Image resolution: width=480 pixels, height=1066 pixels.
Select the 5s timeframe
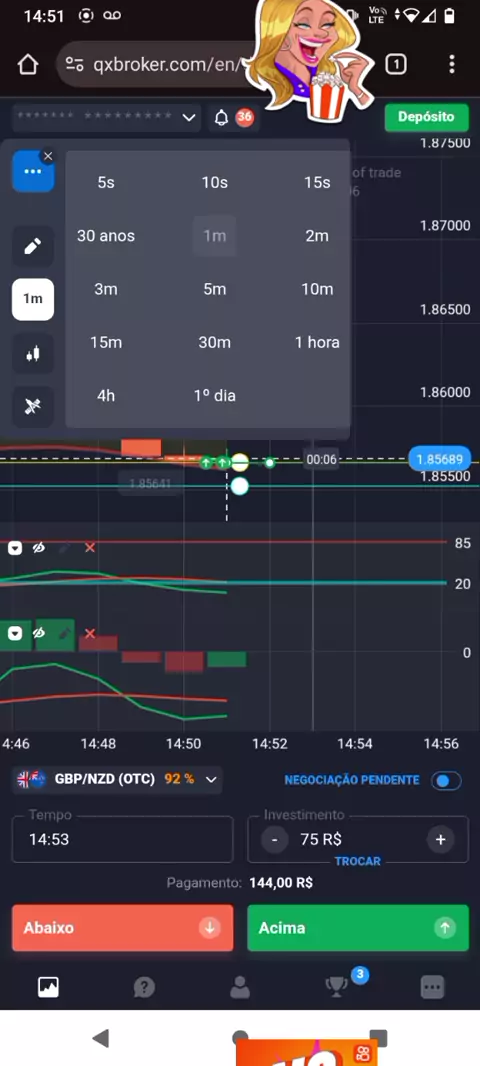click(106, 182)
